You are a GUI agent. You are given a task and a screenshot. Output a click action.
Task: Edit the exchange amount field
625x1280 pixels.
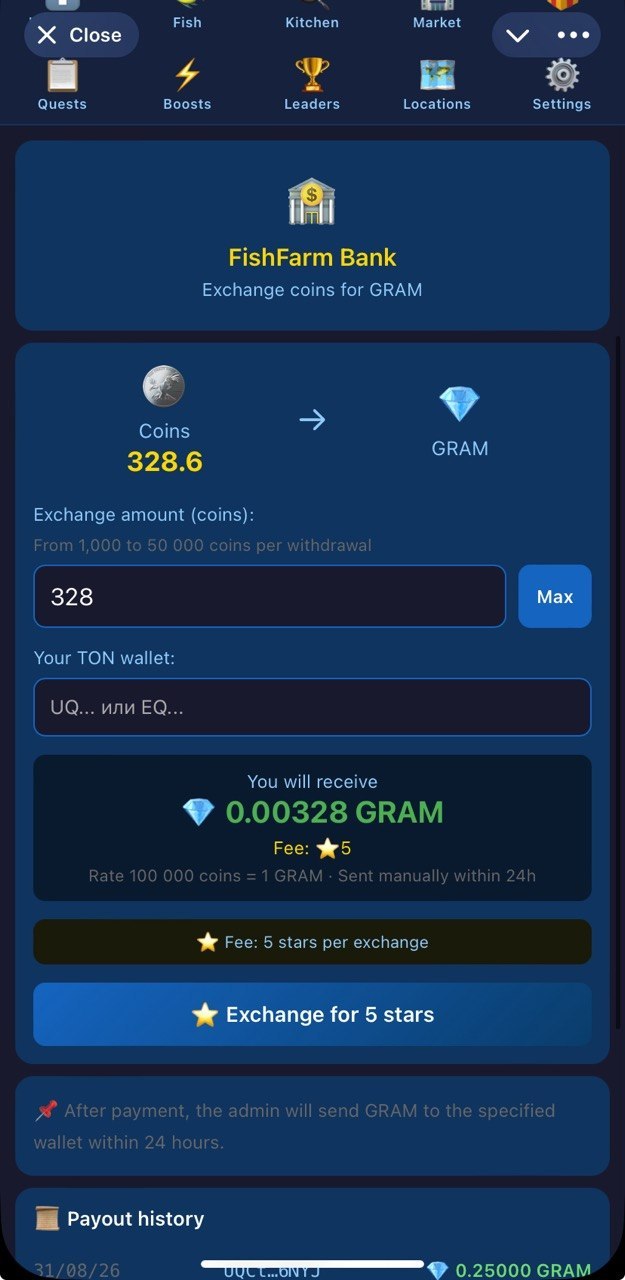click(270, 597)
